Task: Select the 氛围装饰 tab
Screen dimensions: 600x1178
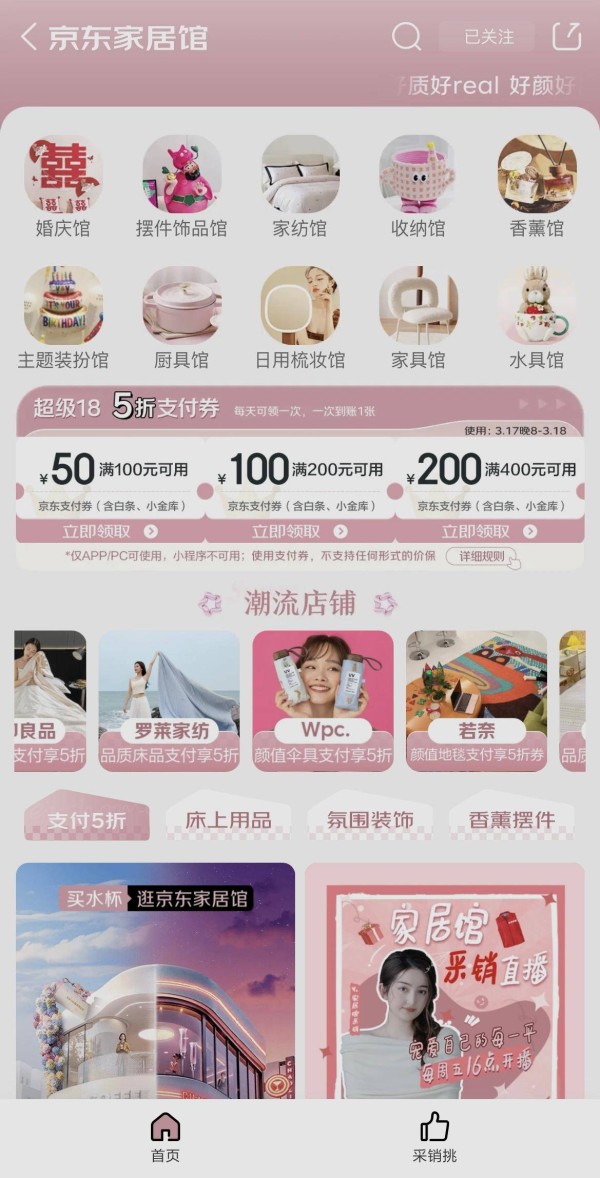Action: [370, 820]
